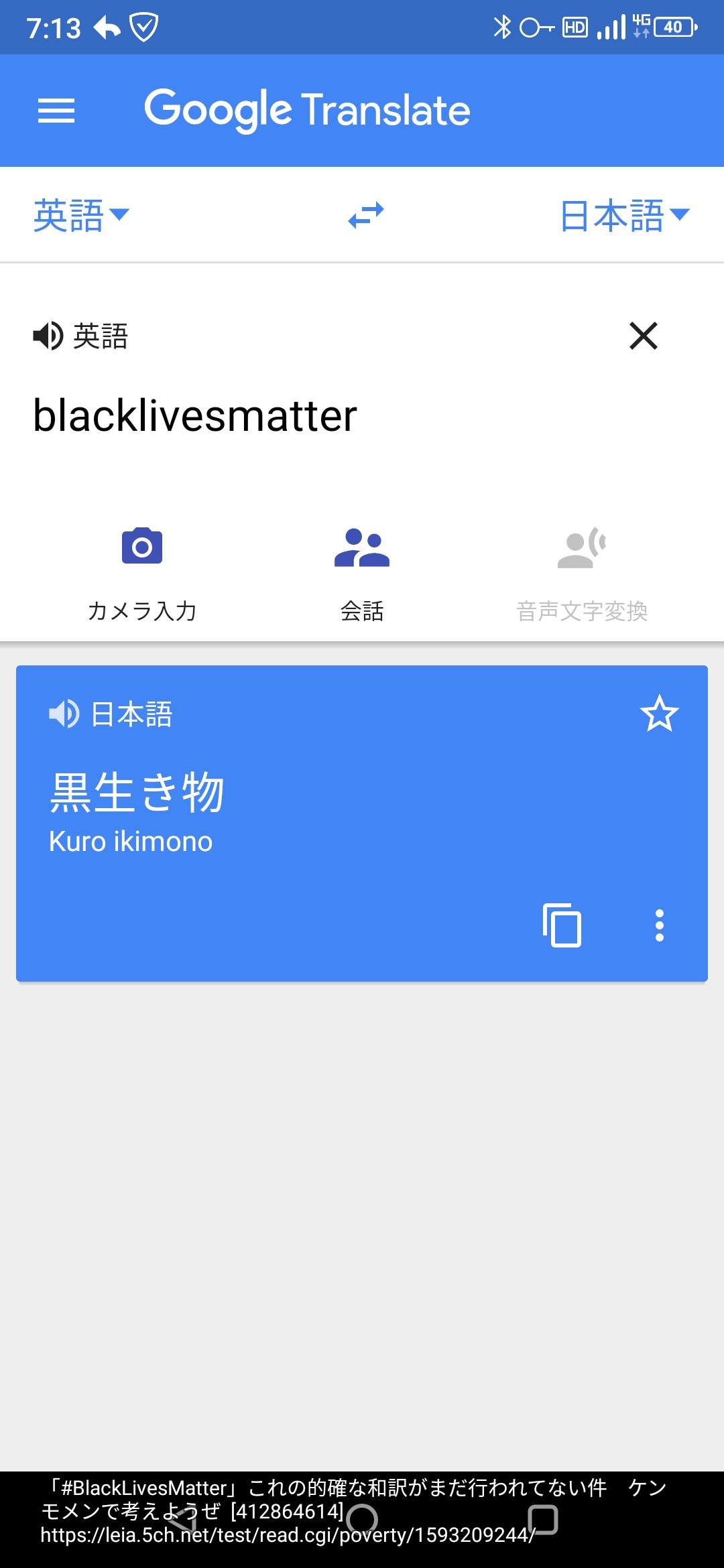Listen to the Japanese translation audio

point(64,714)
